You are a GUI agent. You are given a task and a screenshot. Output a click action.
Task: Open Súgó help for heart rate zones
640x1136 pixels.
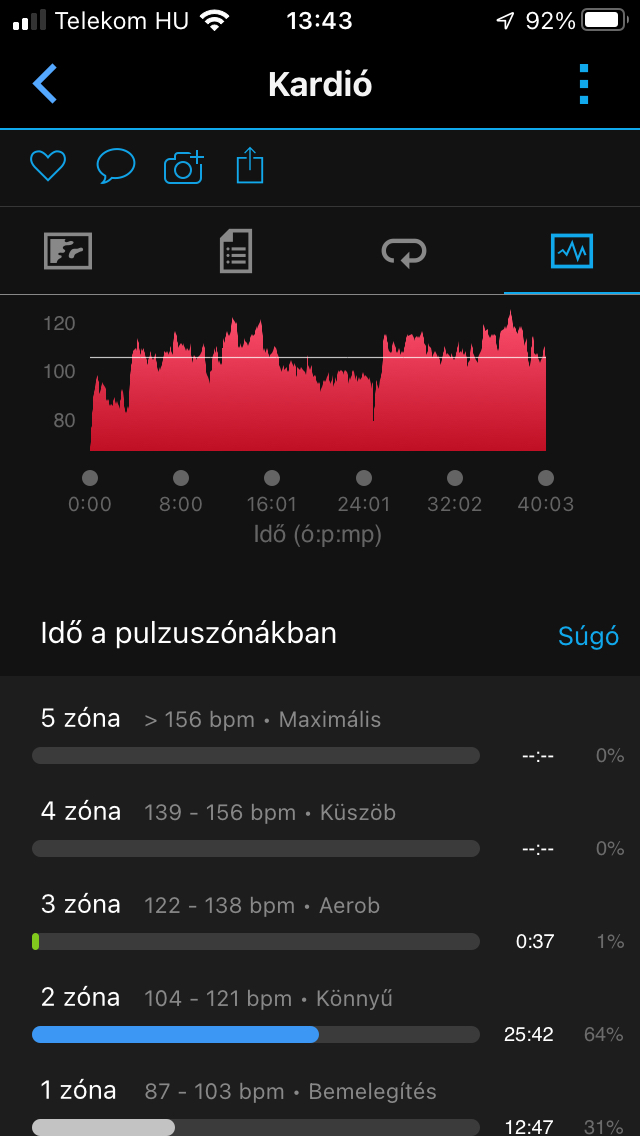click(587, 636)
